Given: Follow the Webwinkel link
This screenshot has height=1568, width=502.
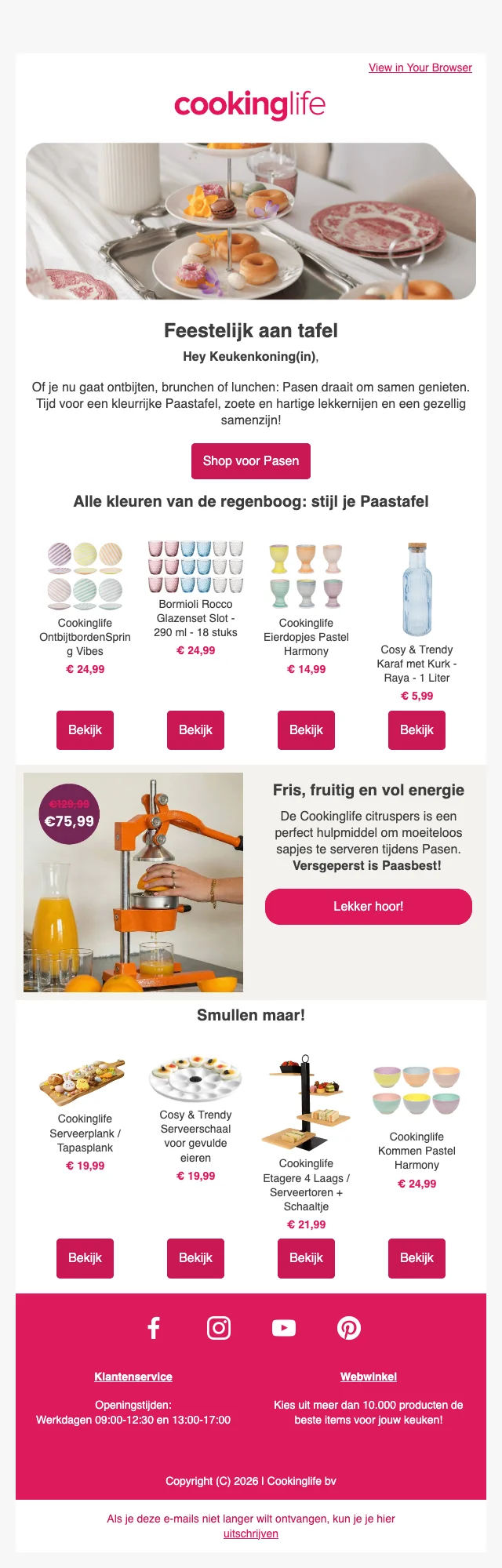Looking at the screenshot, I should 368,1377.
